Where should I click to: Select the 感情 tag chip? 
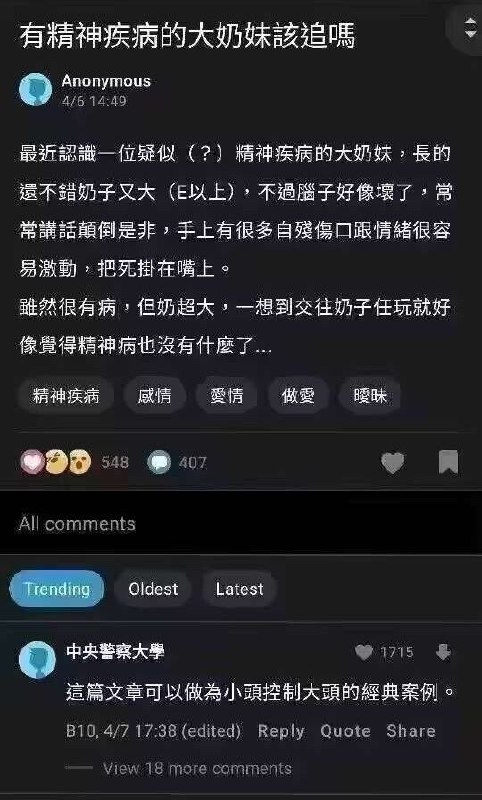(x=154, y=395)
